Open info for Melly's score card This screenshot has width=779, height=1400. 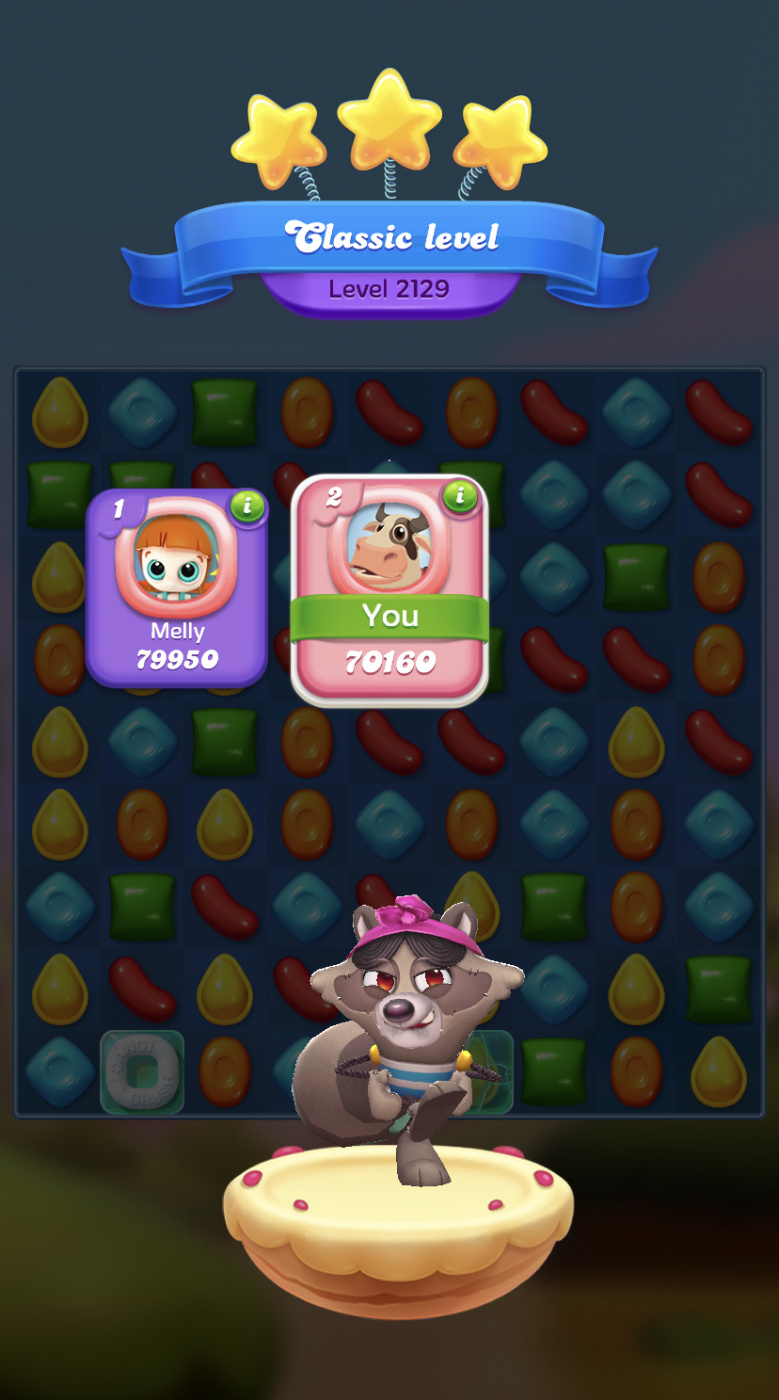[x=247, y=506]
